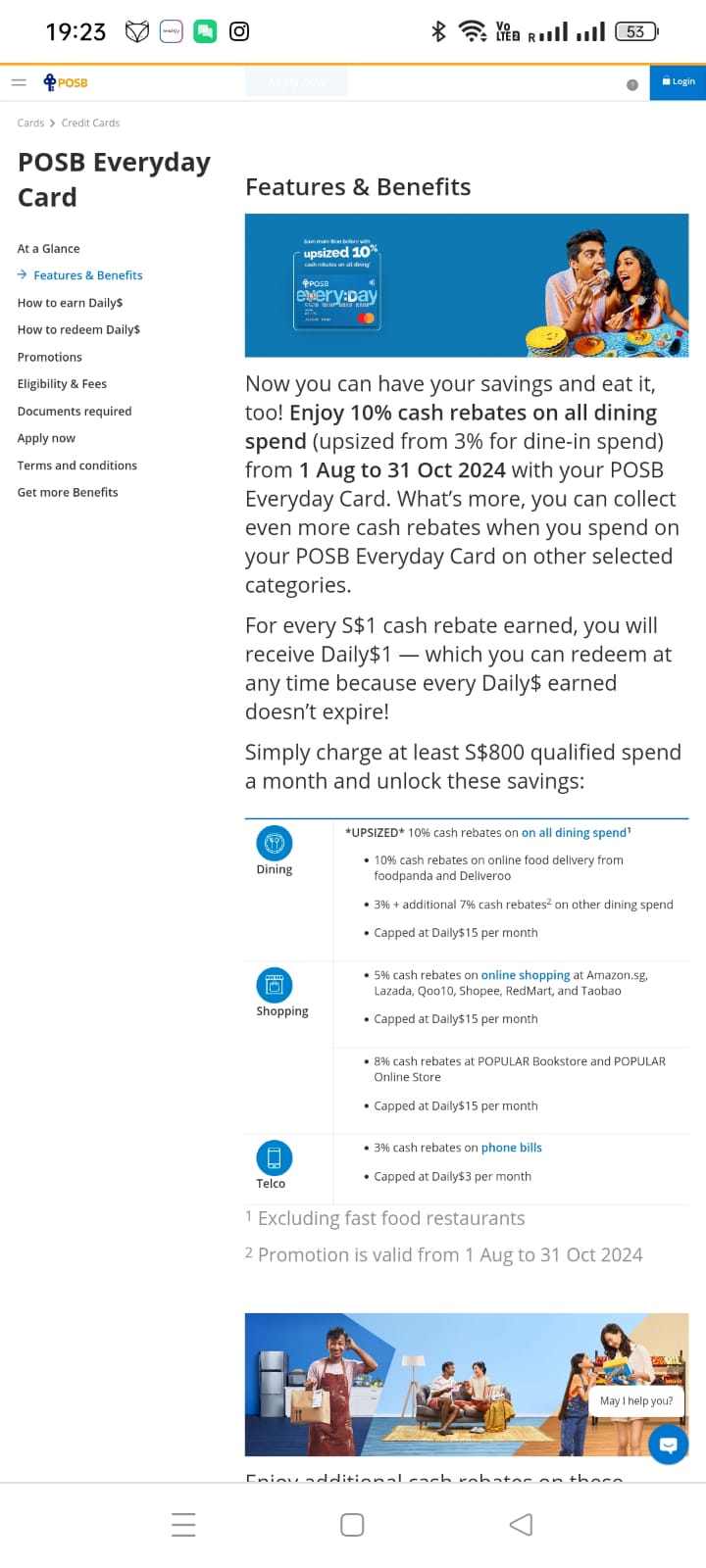Go to Cards breadcrumb

[x=30, y=123]
